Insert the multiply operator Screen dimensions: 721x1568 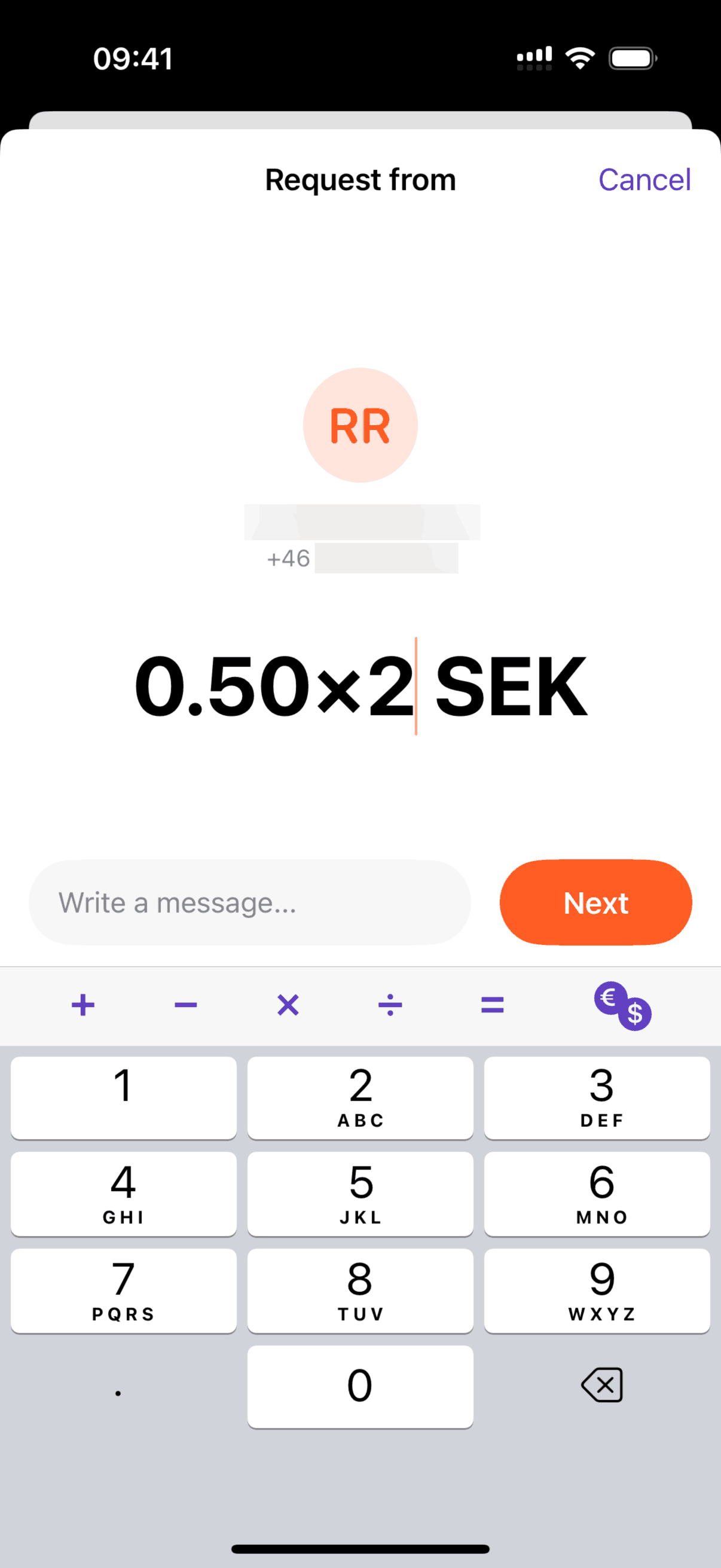288,1005
